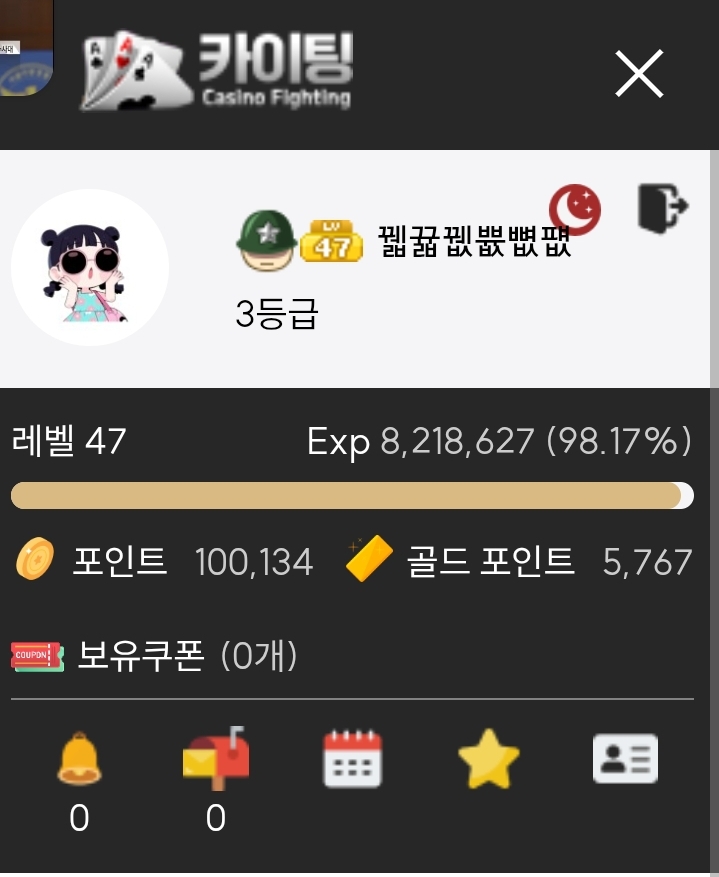719x877 pixels.
Task: Open the attendance calendar icon
Action: [x=353, y=760]
